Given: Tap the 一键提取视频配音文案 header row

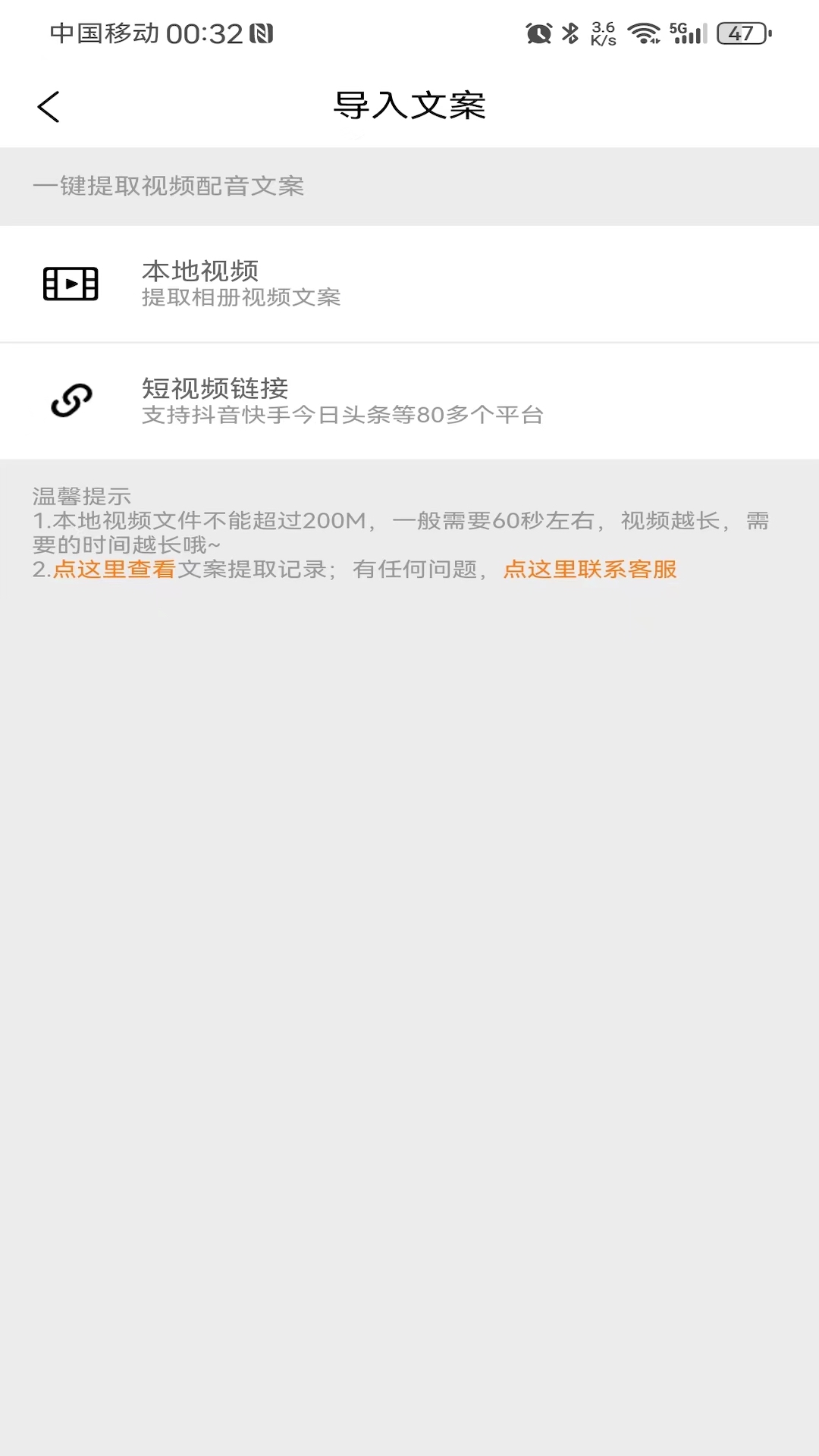Looking at the screenshot, I should (x=168, y=187).
